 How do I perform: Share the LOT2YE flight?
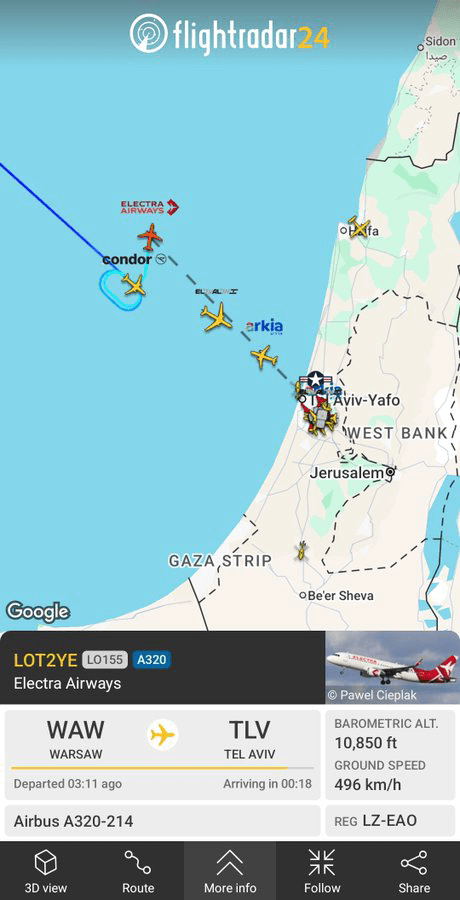point(414,871)
